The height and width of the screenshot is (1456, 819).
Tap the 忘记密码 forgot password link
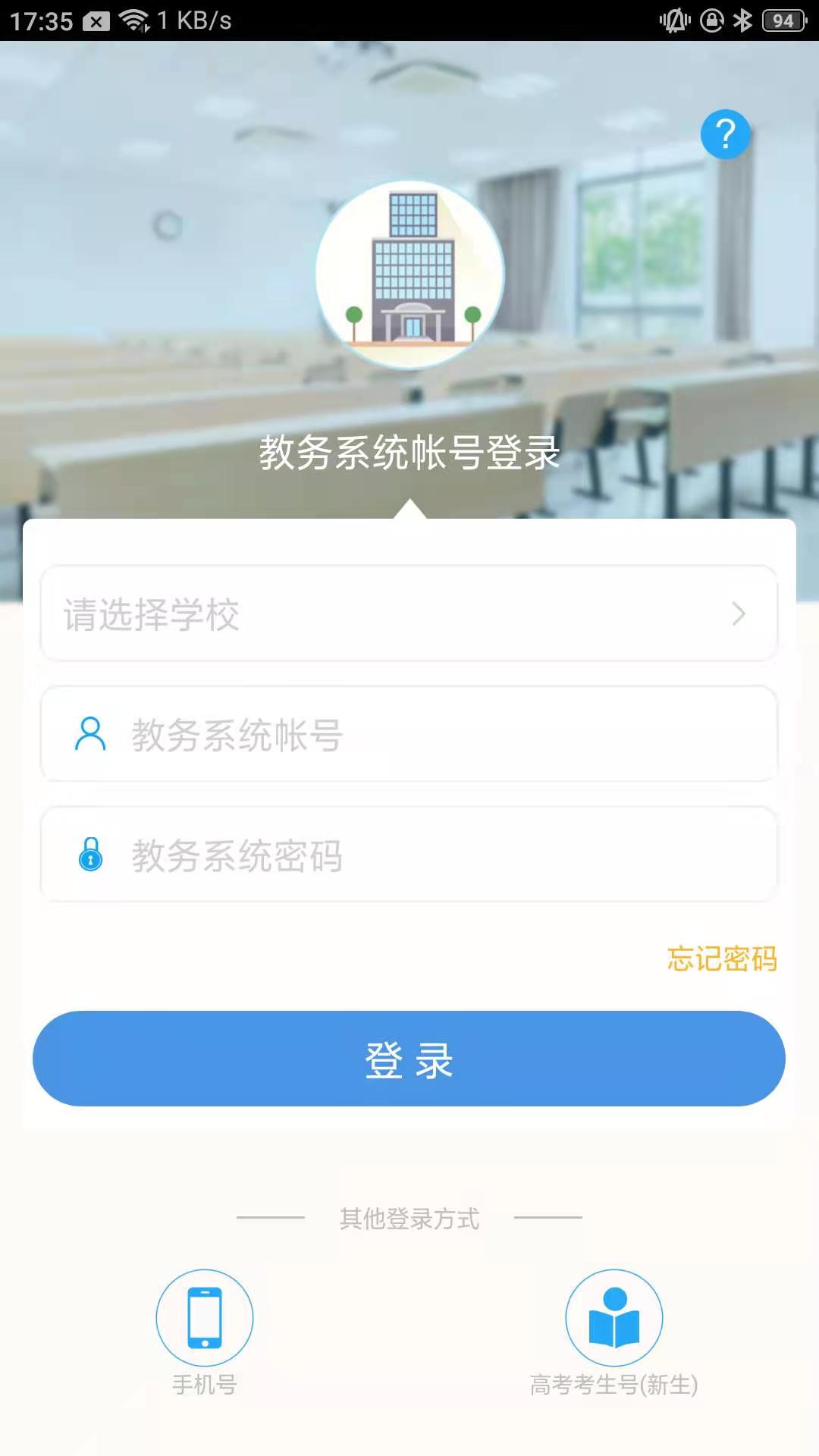[x=722, y=959]
